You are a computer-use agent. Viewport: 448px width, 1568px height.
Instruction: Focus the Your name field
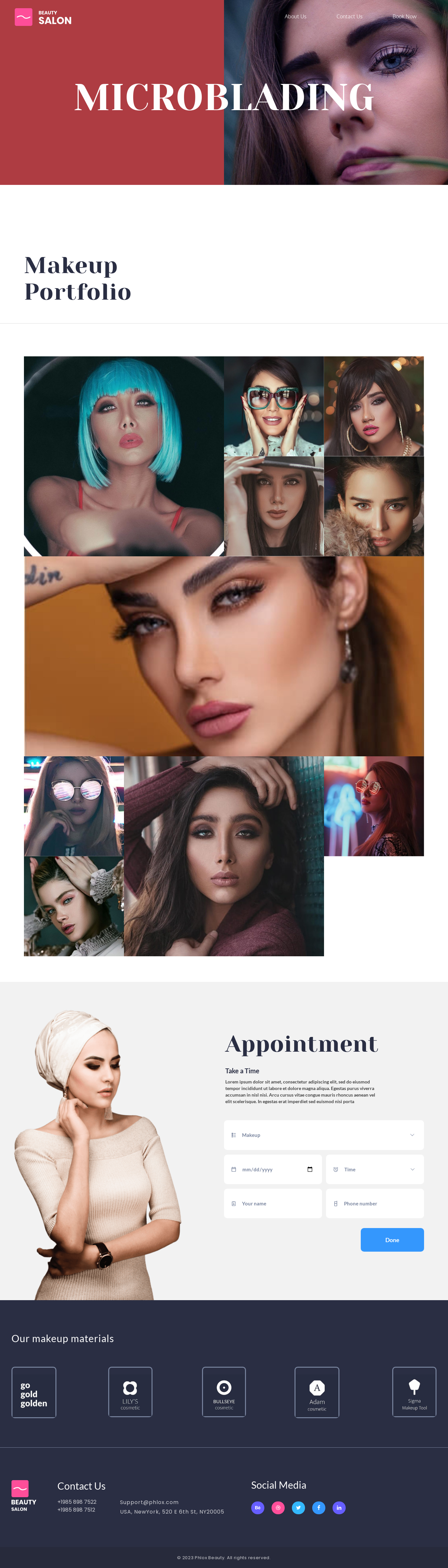click(273, 1203)
